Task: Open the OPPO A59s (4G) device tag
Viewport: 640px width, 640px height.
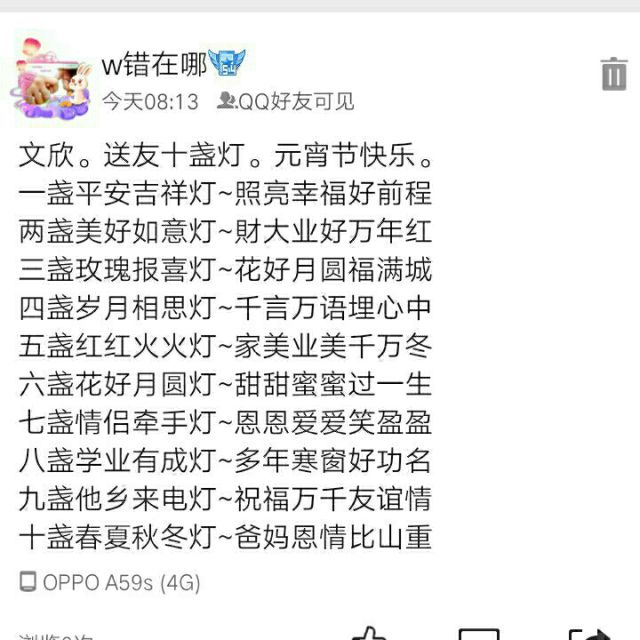Action: [111, 582]
